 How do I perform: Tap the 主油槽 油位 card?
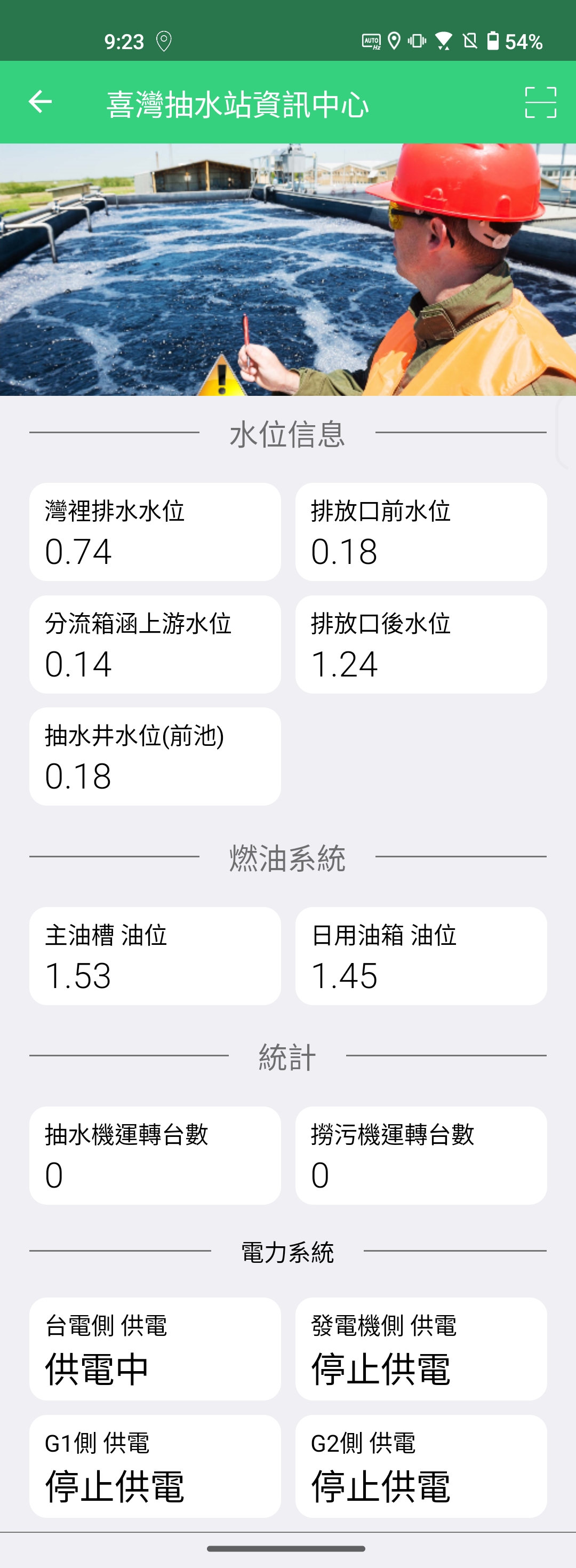click(x=155, y=956)
